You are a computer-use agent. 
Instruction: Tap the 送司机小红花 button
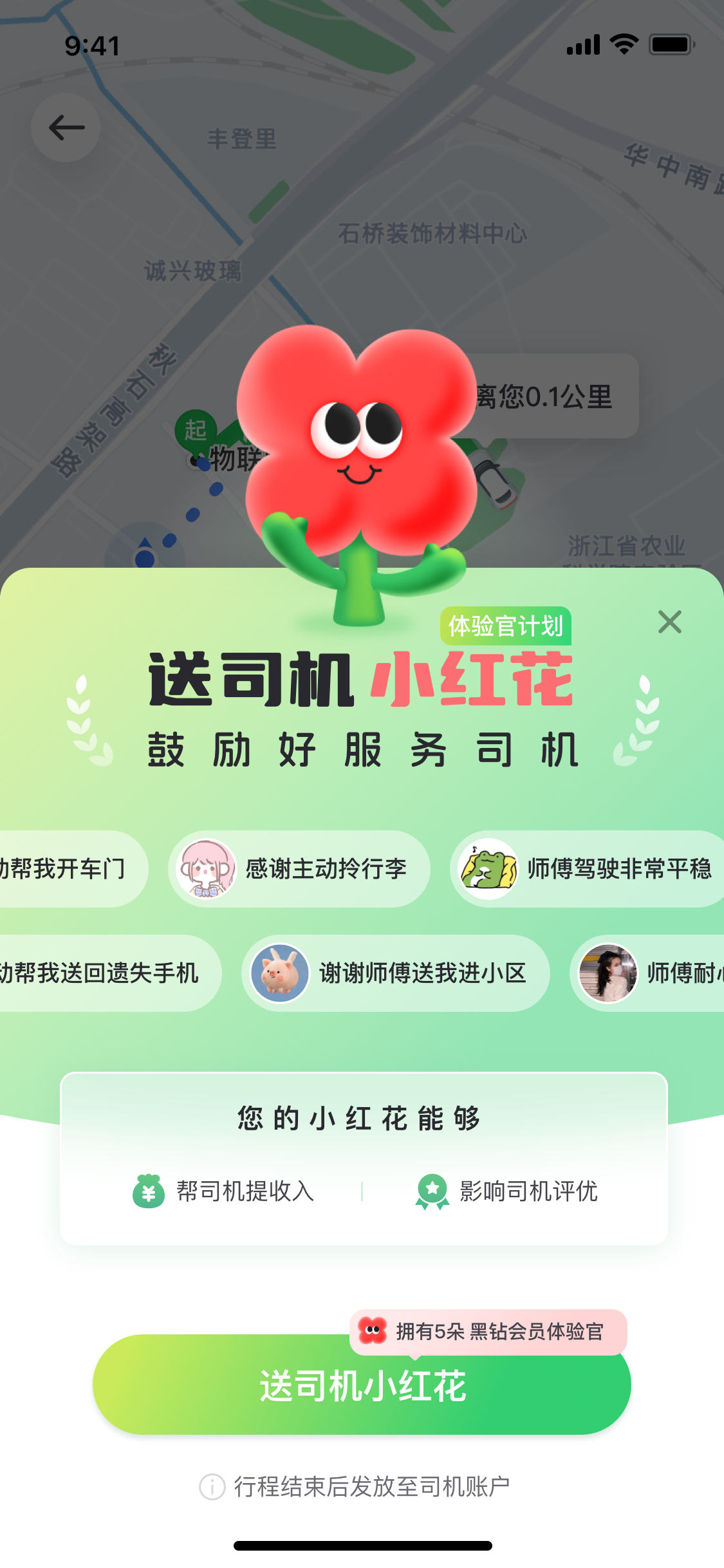tap(362, 1385)
